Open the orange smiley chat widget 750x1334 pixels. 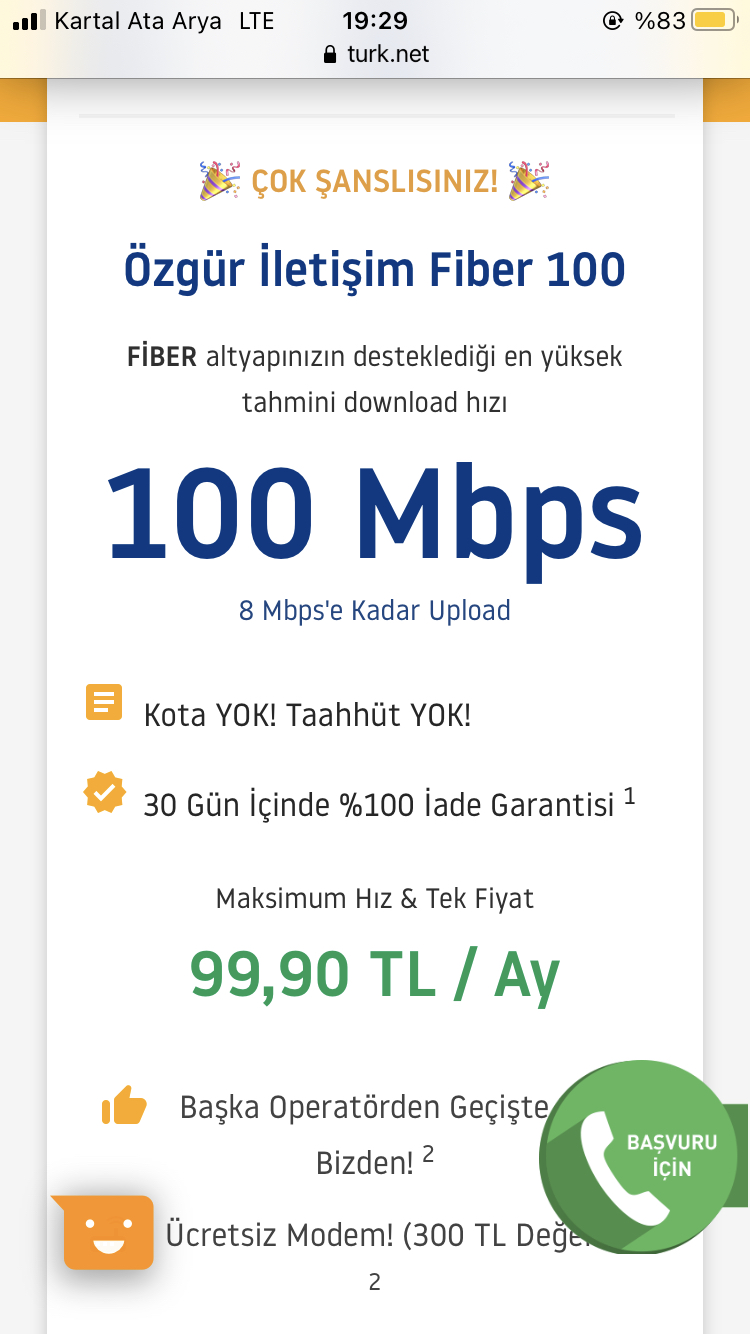pos(105,1232)
